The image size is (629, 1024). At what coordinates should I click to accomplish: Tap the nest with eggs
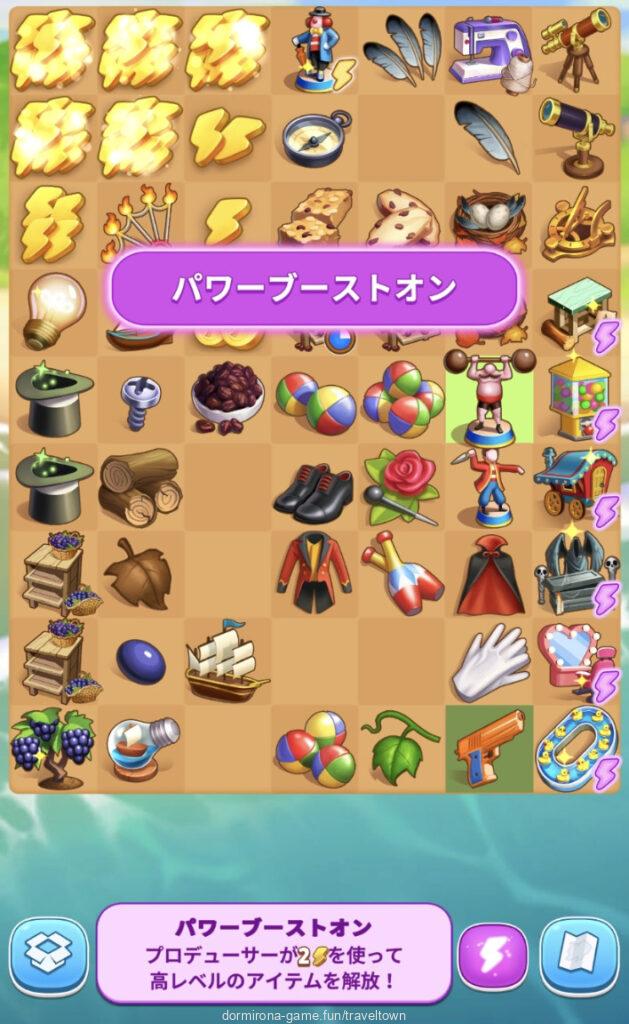[x=488, y=220]
